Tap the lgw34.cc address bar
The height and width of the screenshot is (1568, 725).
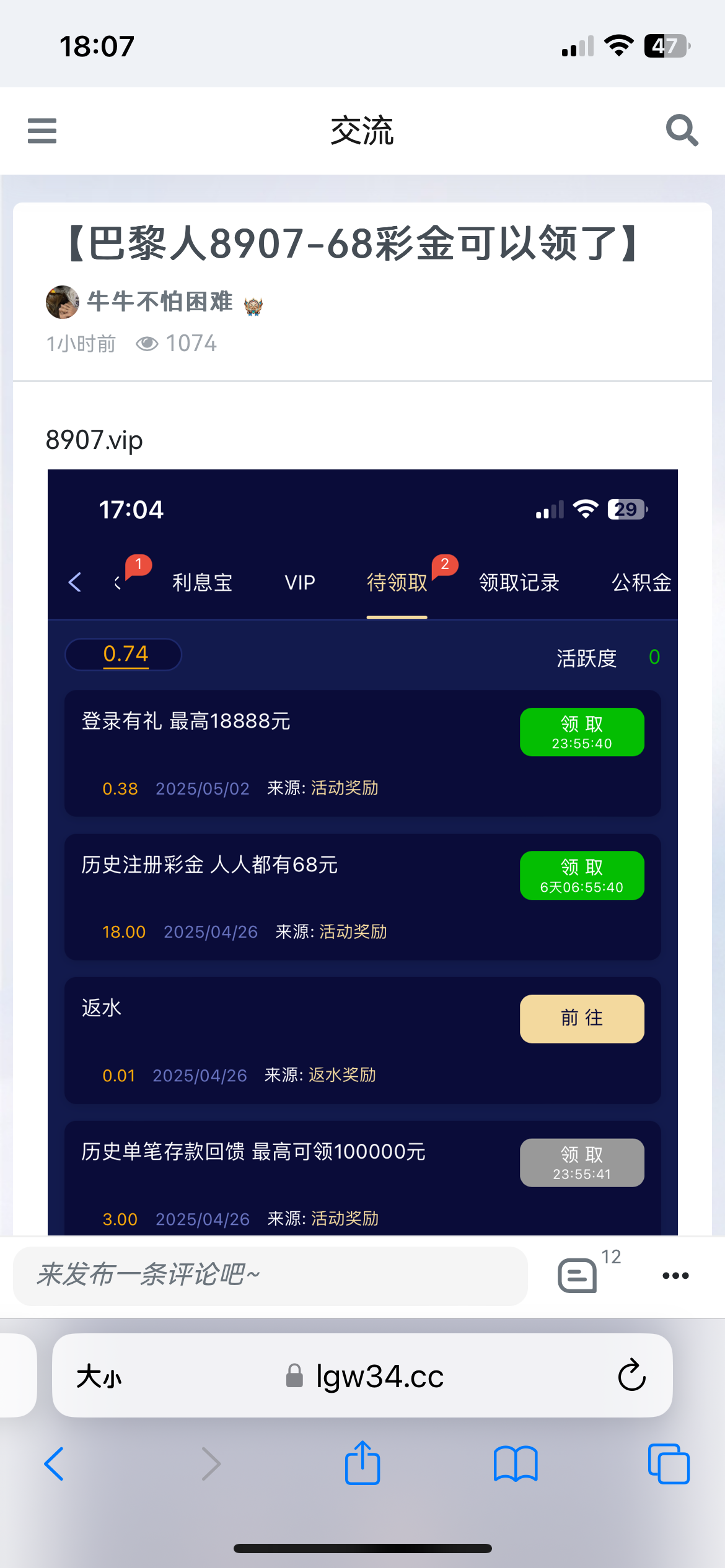[x=364, y=1377]
